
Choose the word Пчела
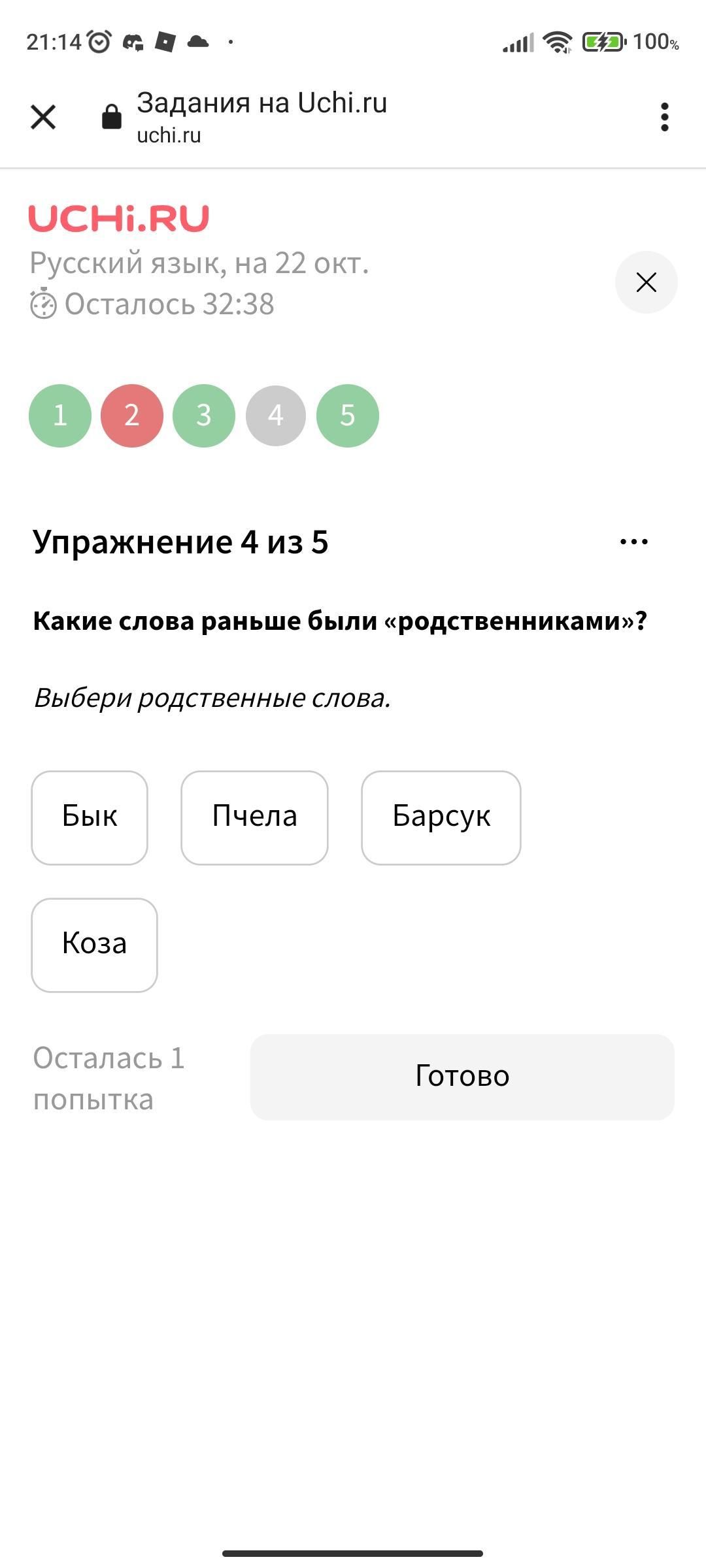(254, 817)
